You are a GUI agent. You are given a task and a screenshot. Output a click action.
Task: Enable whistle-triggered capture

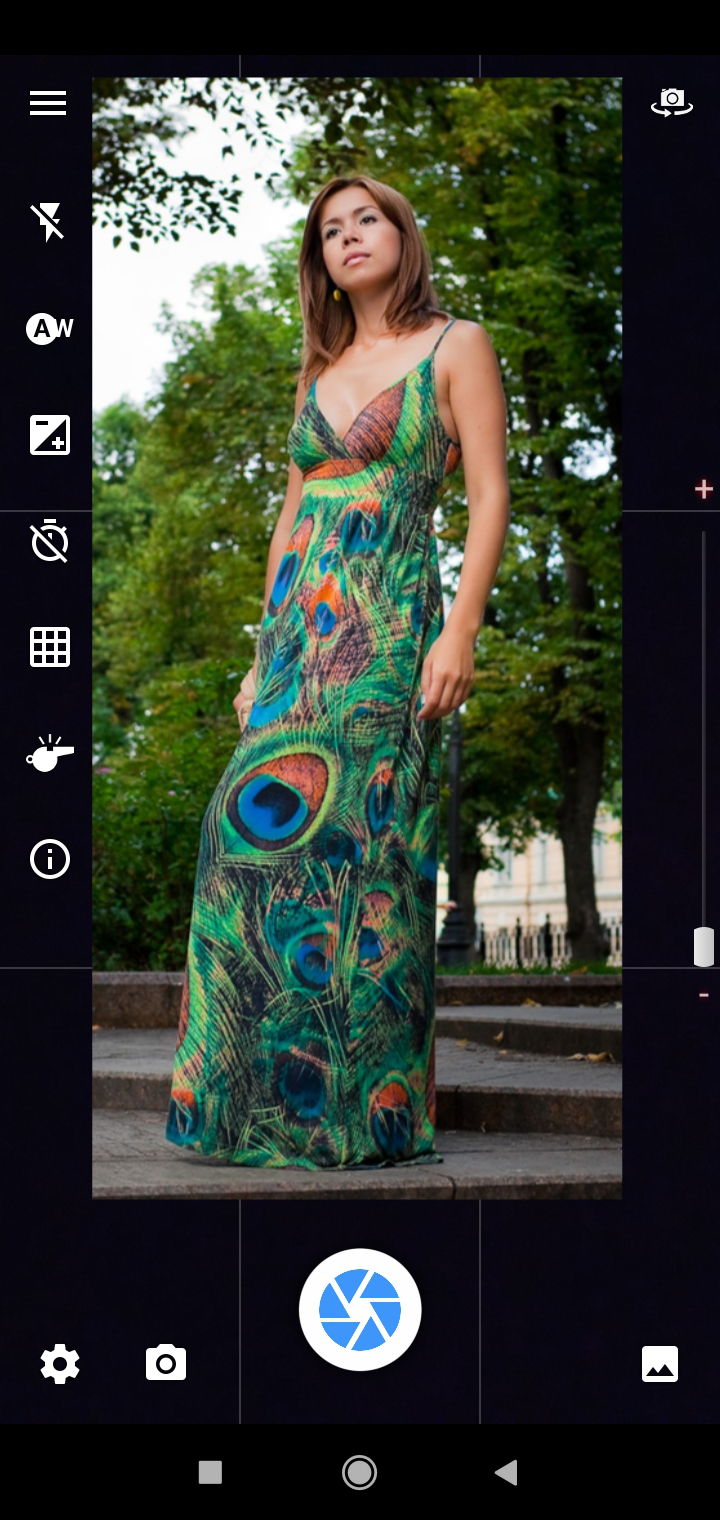tap(50, 753)
